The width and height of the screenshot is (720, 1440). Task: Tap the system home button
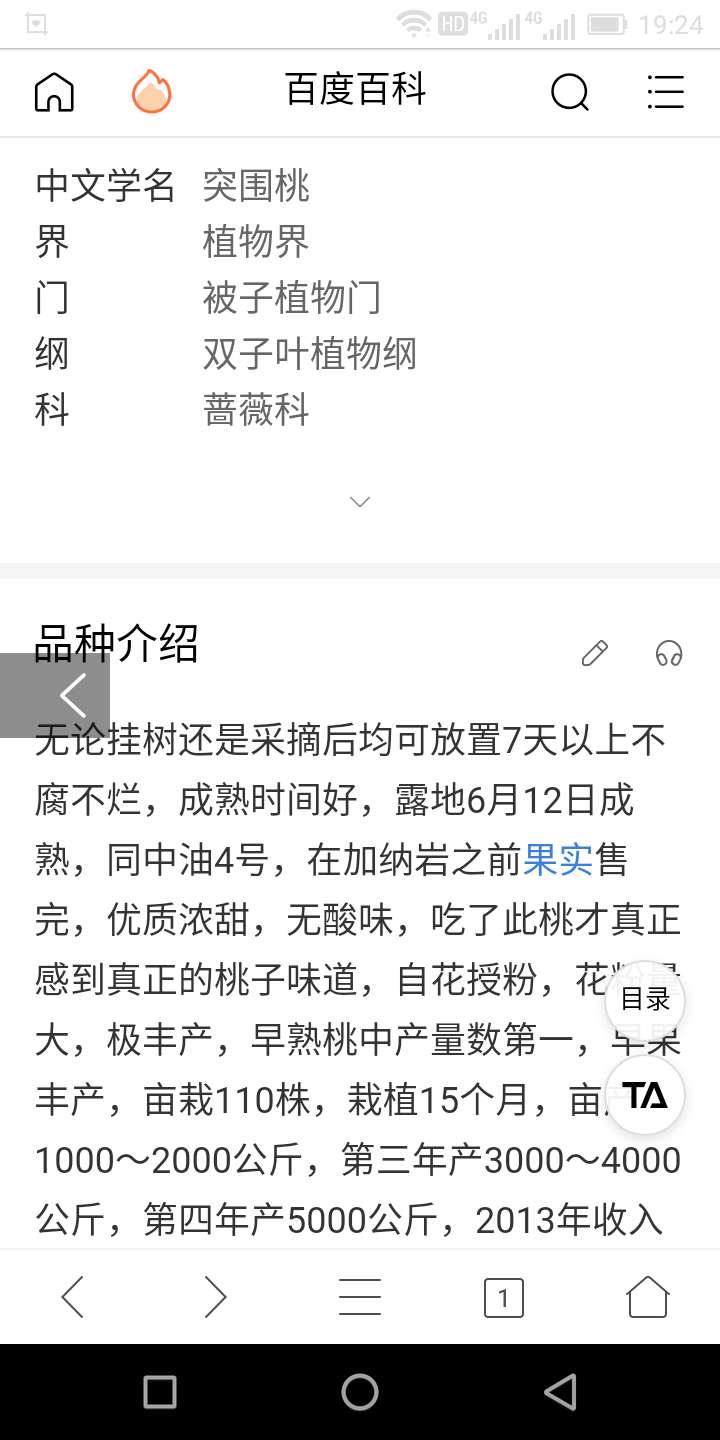pyautogui.click(x=360, y=1392)
